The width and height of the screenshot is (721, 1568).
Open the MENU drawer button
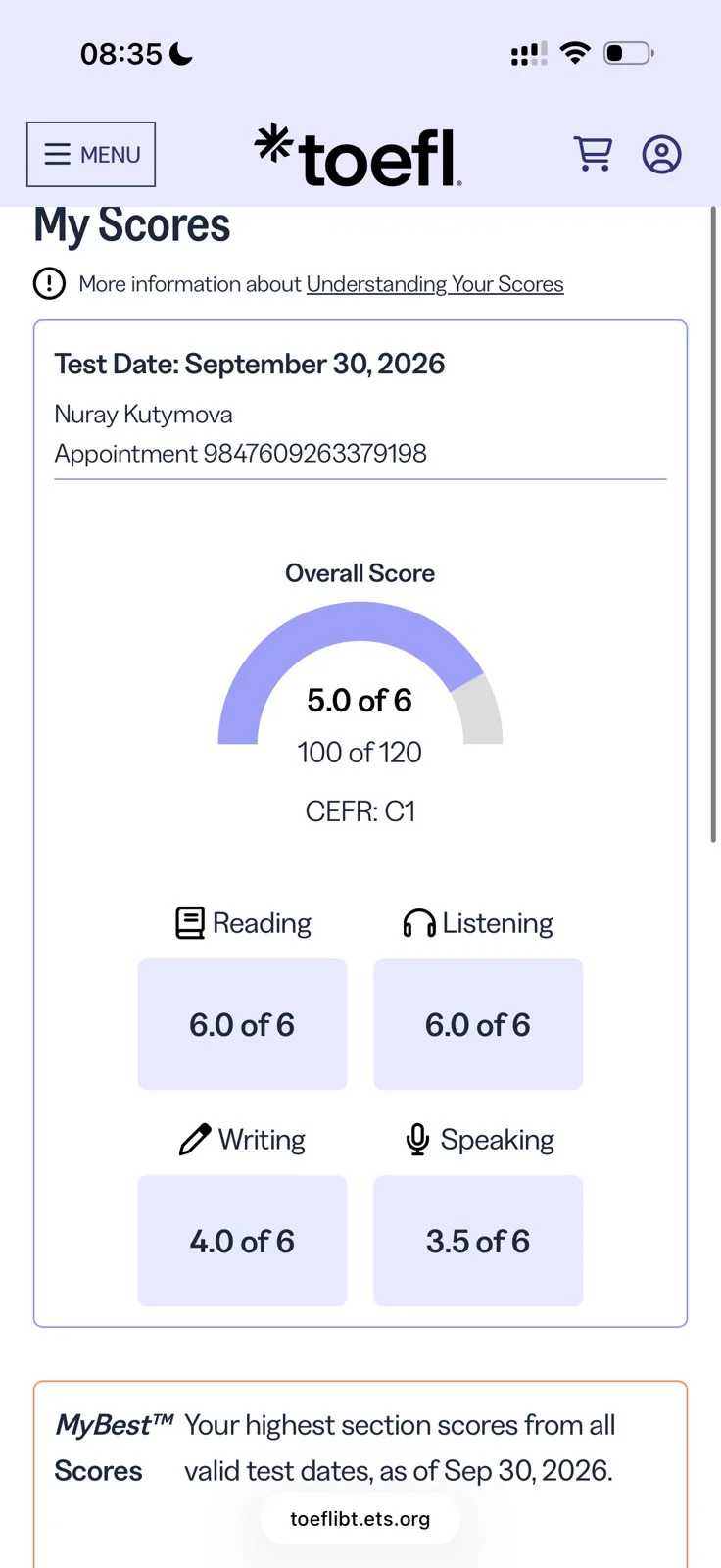click(x=91, y=154)
